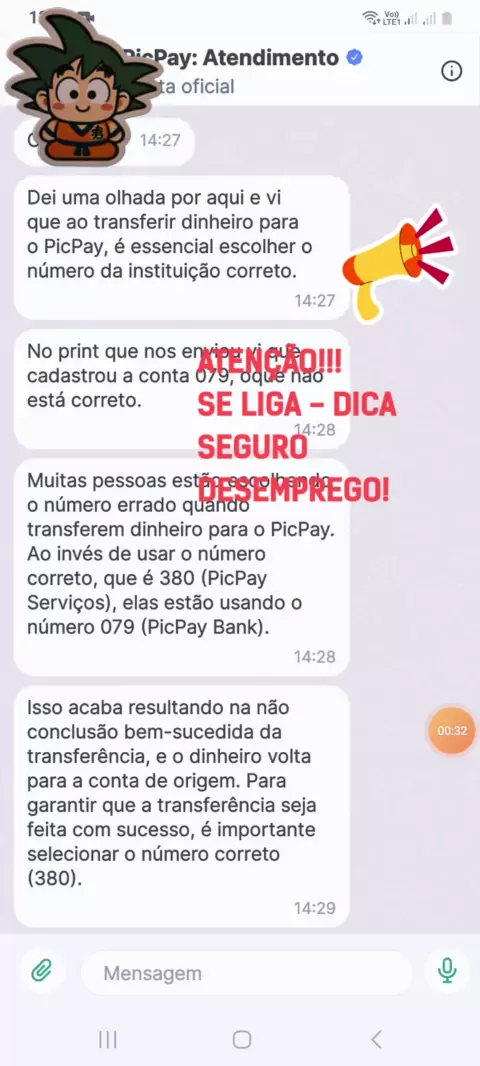This screenshot has height=1066, width=480.
Task: Open the info icon for PicPay Atendimento
Action: 451,71
